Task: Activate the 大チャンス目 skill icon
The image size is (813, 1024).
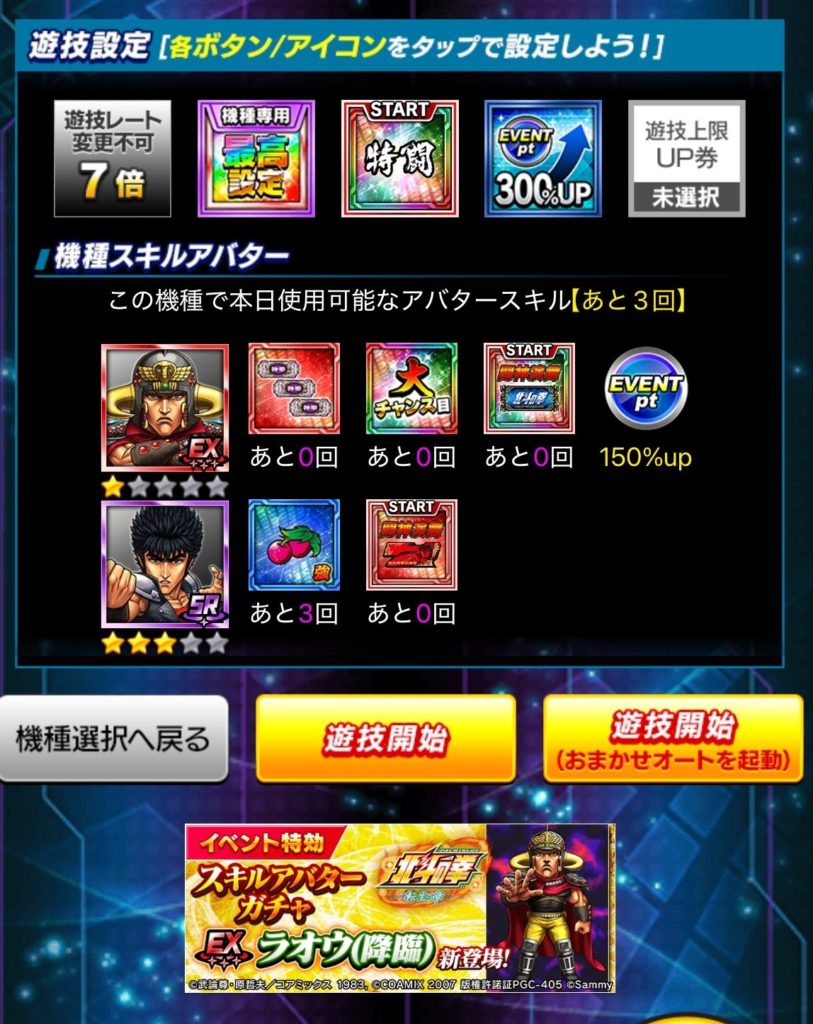Action: pos(411,388)
